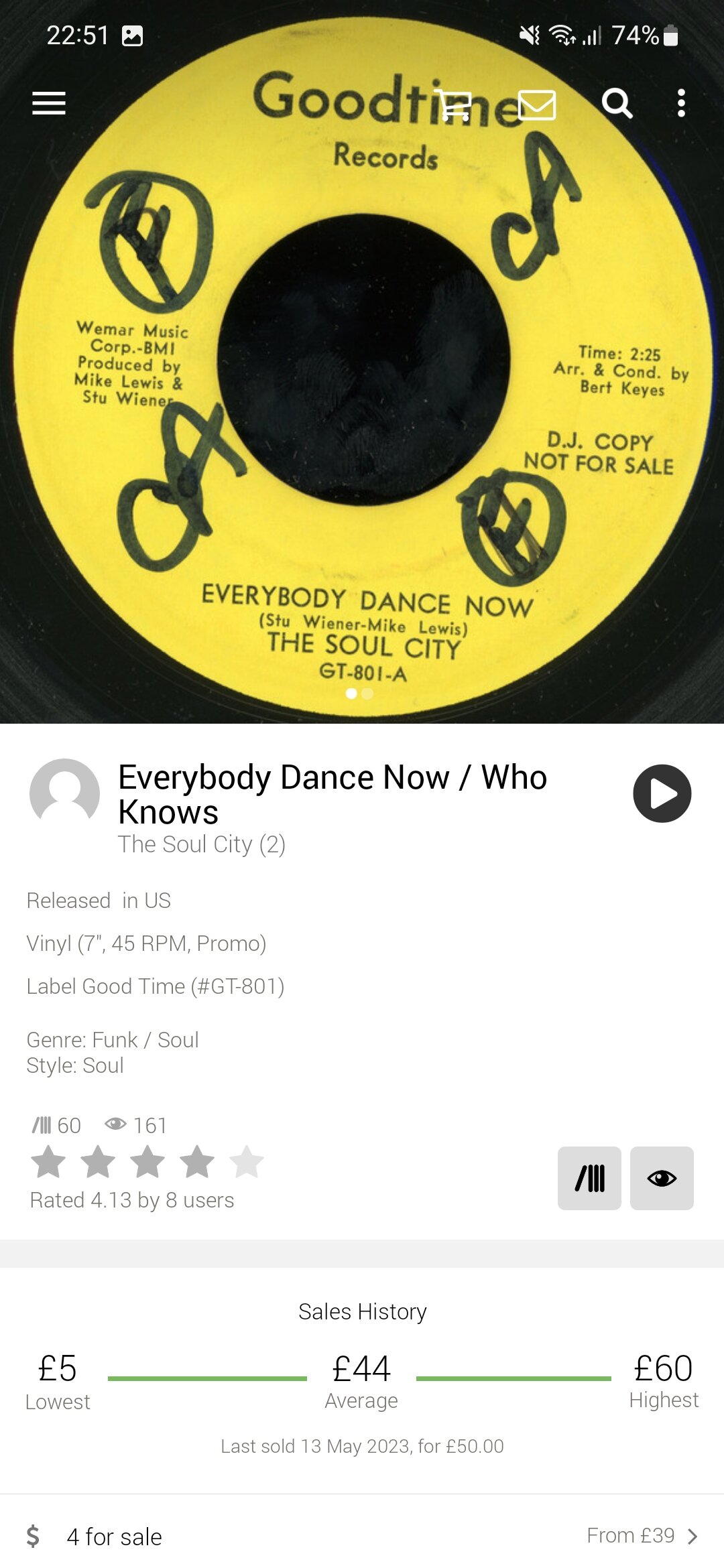Open the three-dot overflow menu
The width and height of the screenshot is (724, 1568).
click(681, 103)
